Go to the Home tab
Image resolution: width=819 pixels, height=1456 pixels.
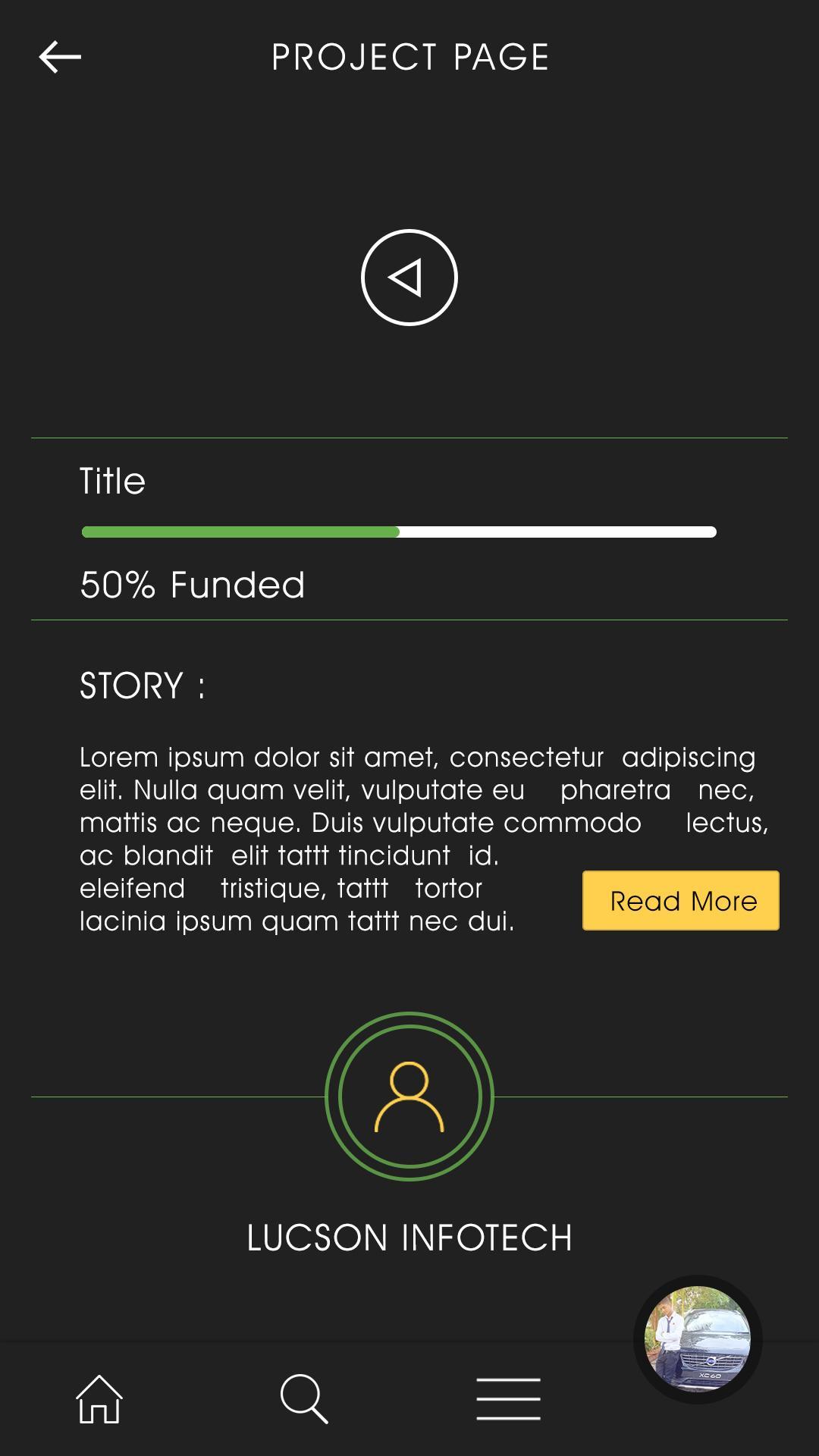pyautogui.click(x=99, y=1399)
